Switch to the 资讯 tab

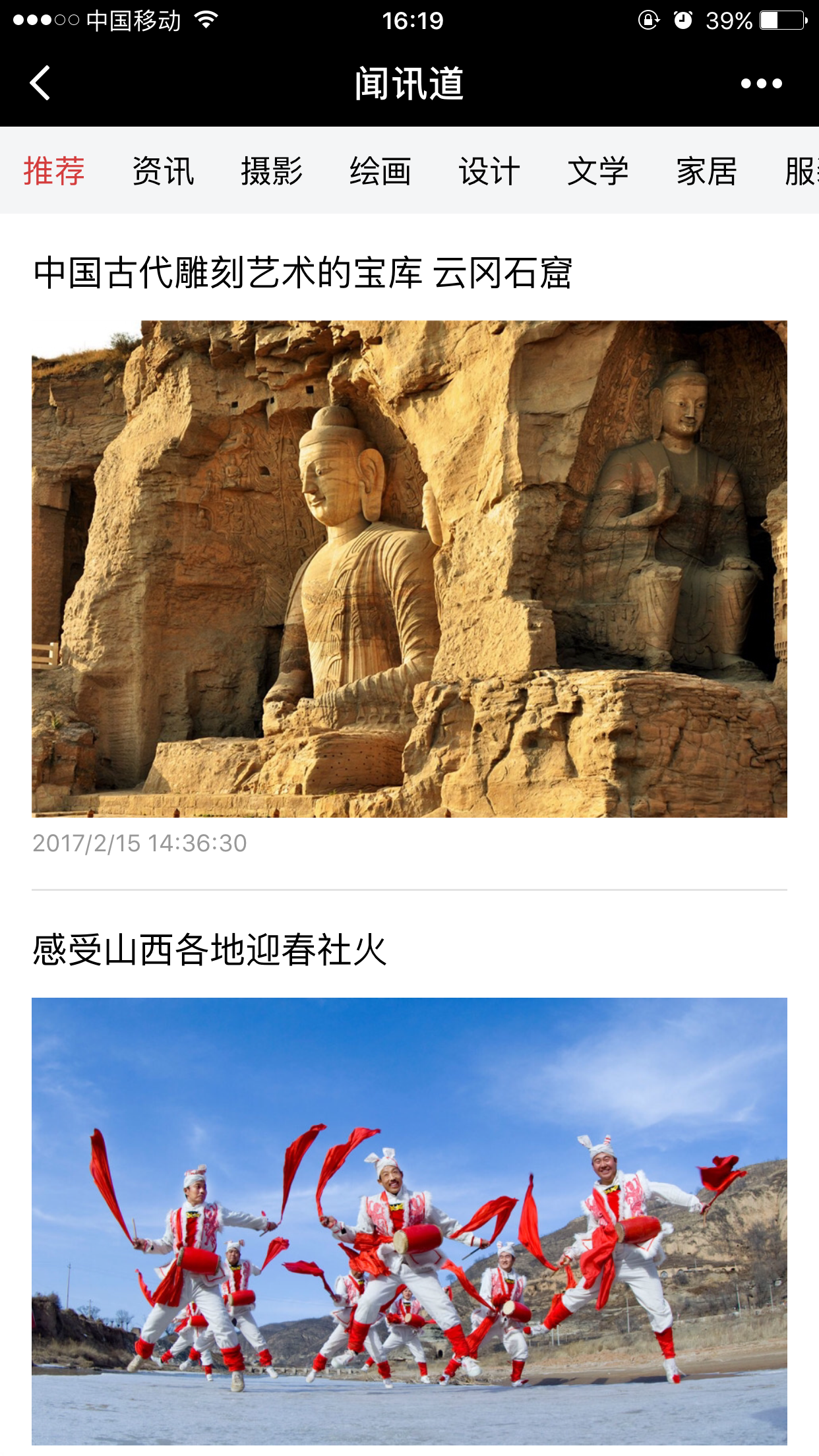click(x=163, y=171)
